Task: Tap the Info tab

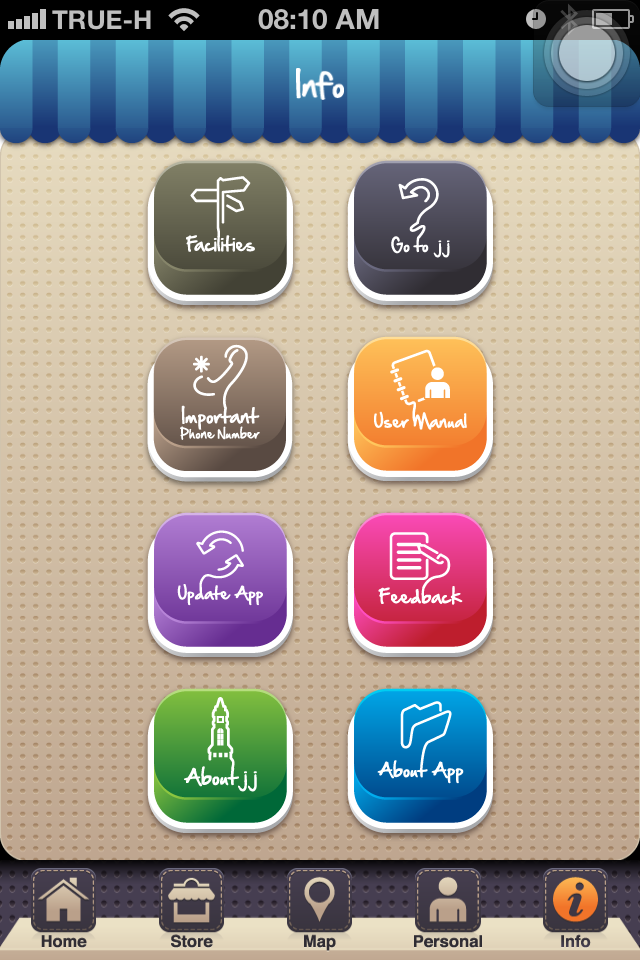Action: [575, 908]
